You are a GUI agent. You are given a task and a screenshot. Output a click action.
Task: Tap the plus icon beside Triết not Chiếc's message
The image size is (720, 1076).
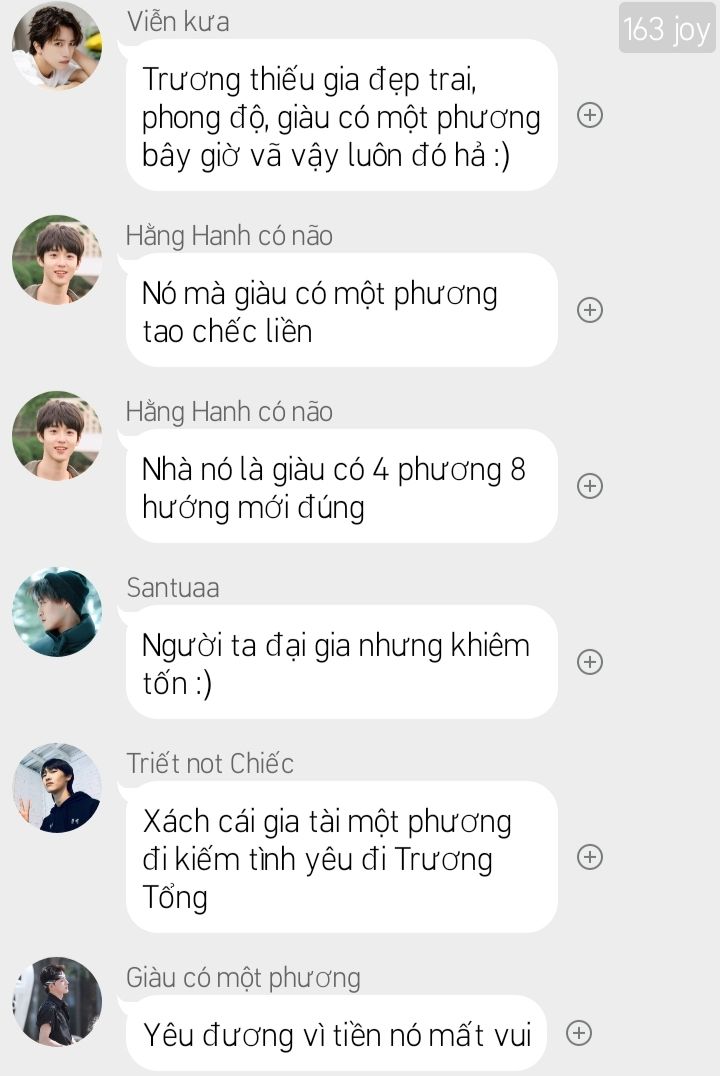pyautogui.click(x=590, y=857)
